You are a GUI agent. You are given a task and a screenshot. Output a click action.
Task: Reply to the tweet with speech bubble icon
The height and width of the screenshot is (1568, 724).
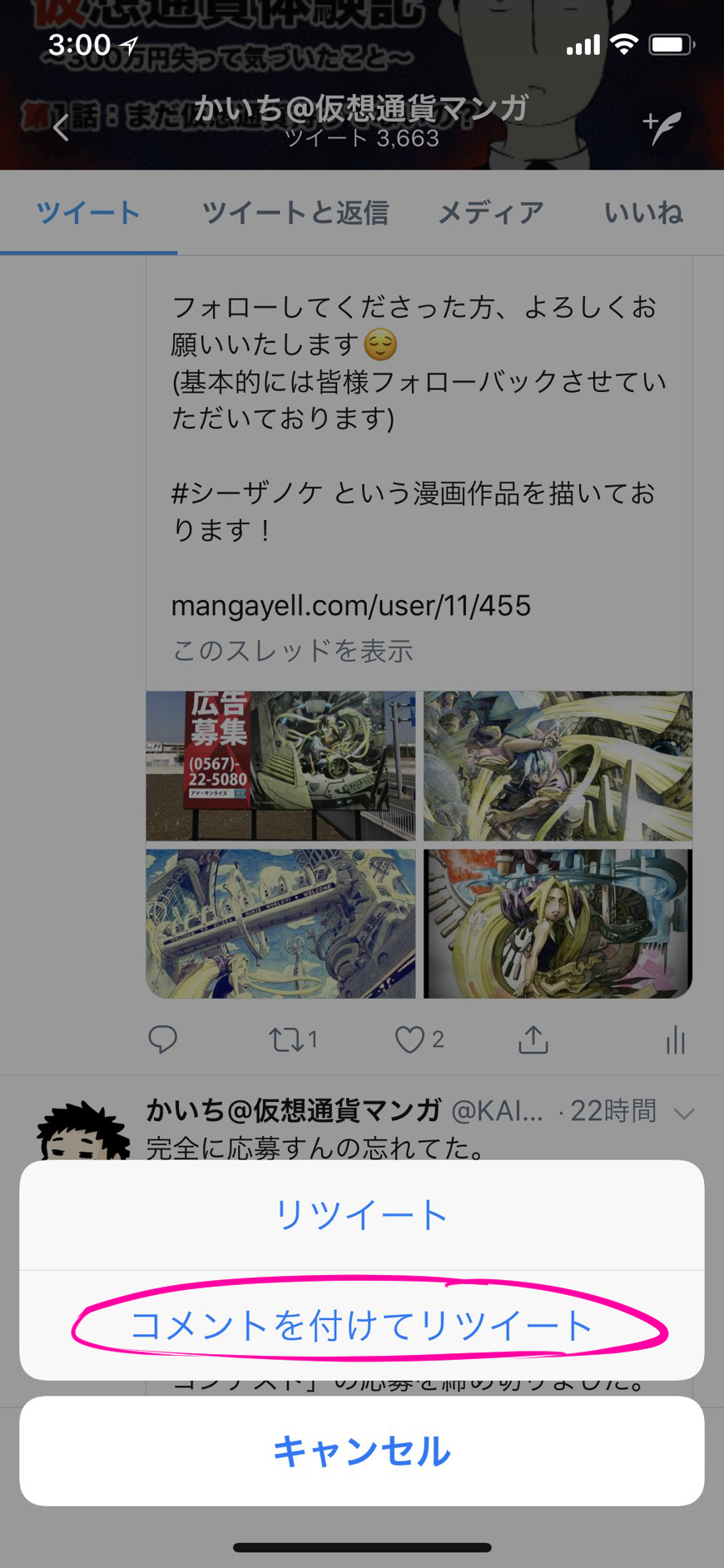click(162, 1040)
